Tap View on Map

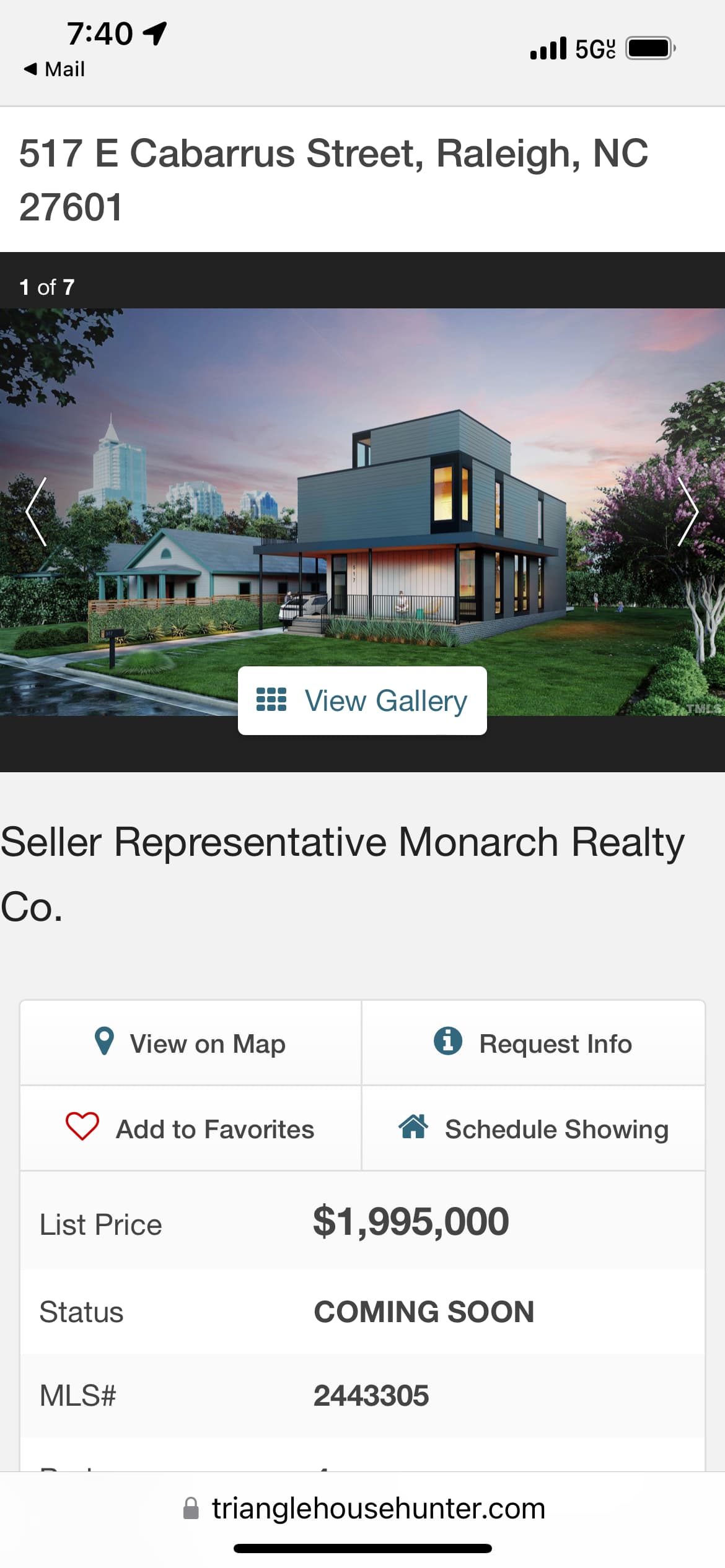coord(191,1043)
